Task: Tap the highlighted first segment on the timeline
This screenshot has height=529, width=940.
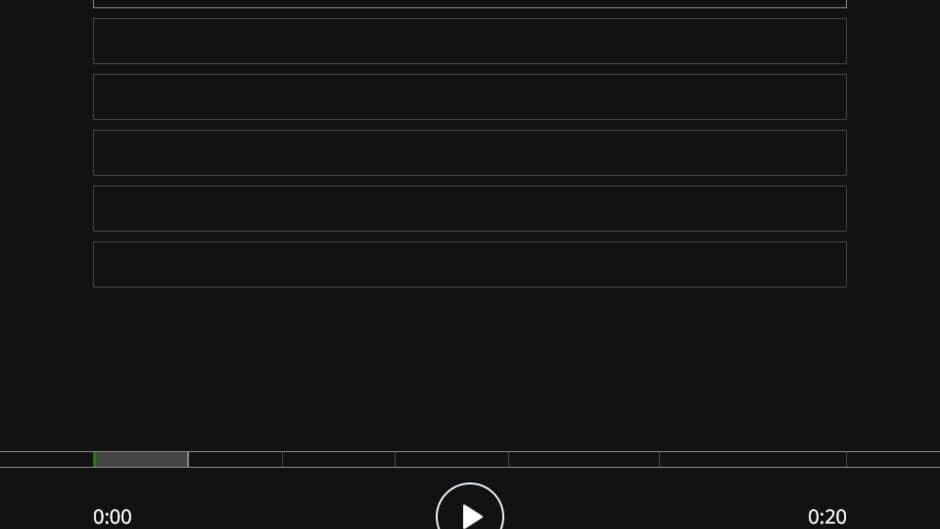Action: (x=141, y=460)
